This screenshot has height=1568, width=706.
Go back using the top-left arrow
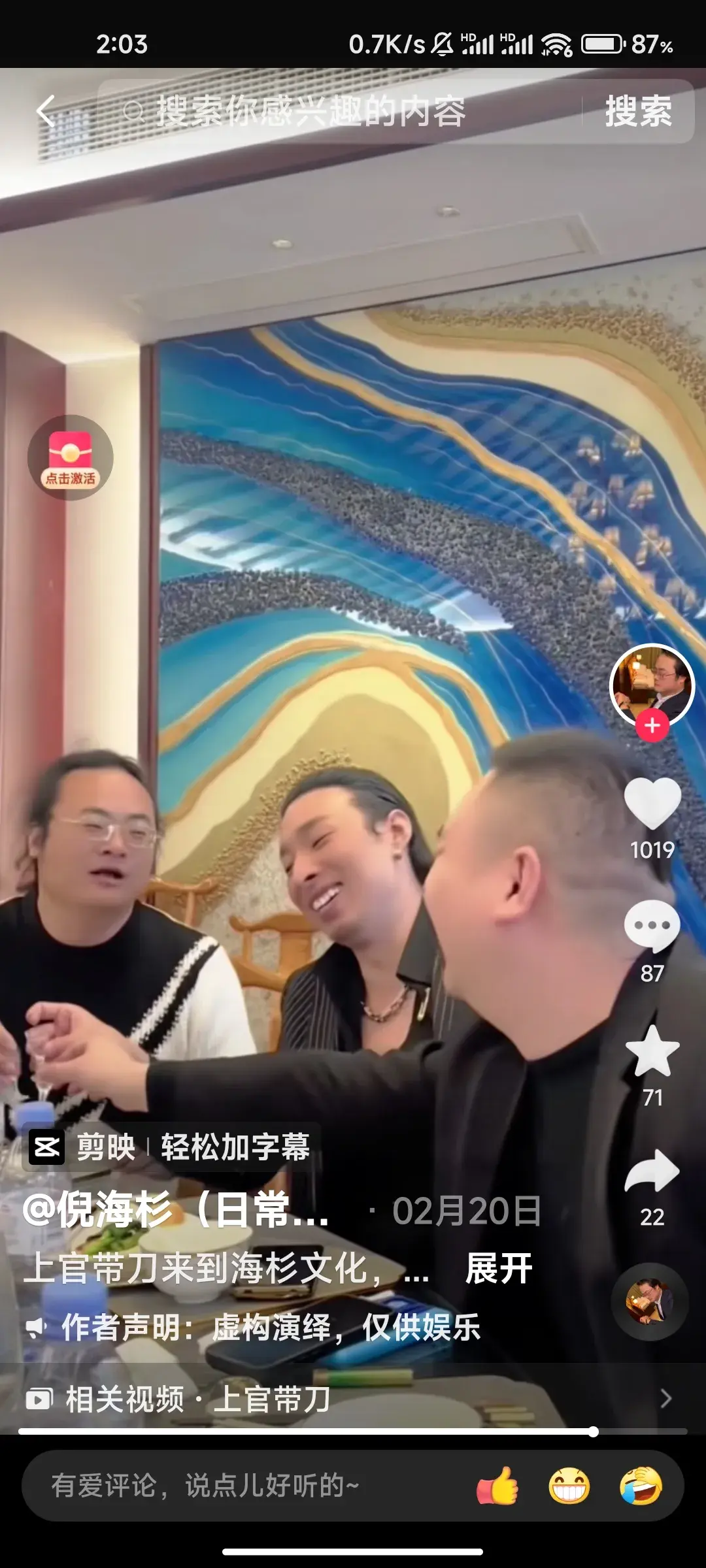point(46,111)
